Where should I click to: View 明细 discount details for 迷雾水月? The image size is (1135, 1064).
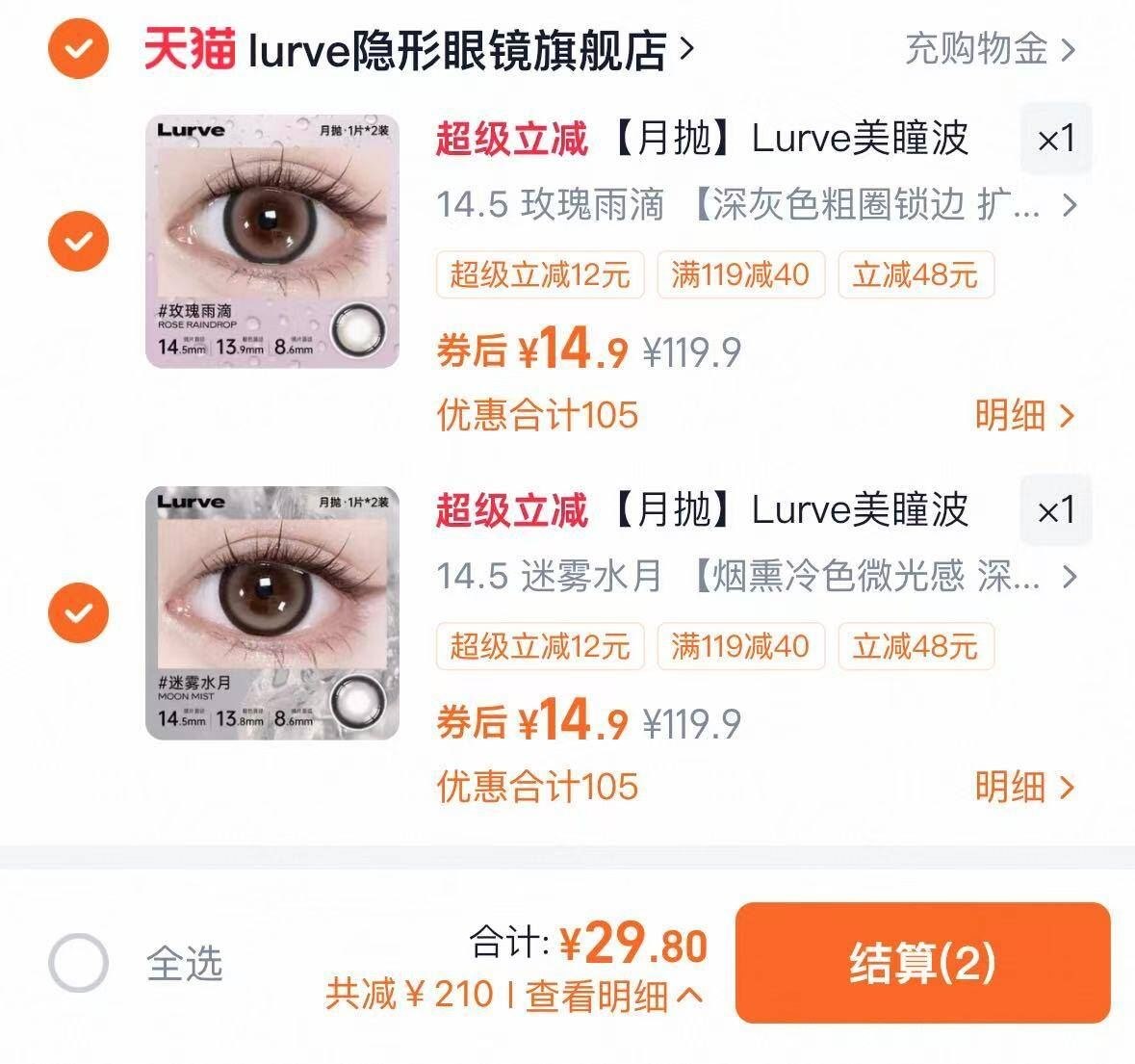pyautogui.click(x=1023, y=787)
